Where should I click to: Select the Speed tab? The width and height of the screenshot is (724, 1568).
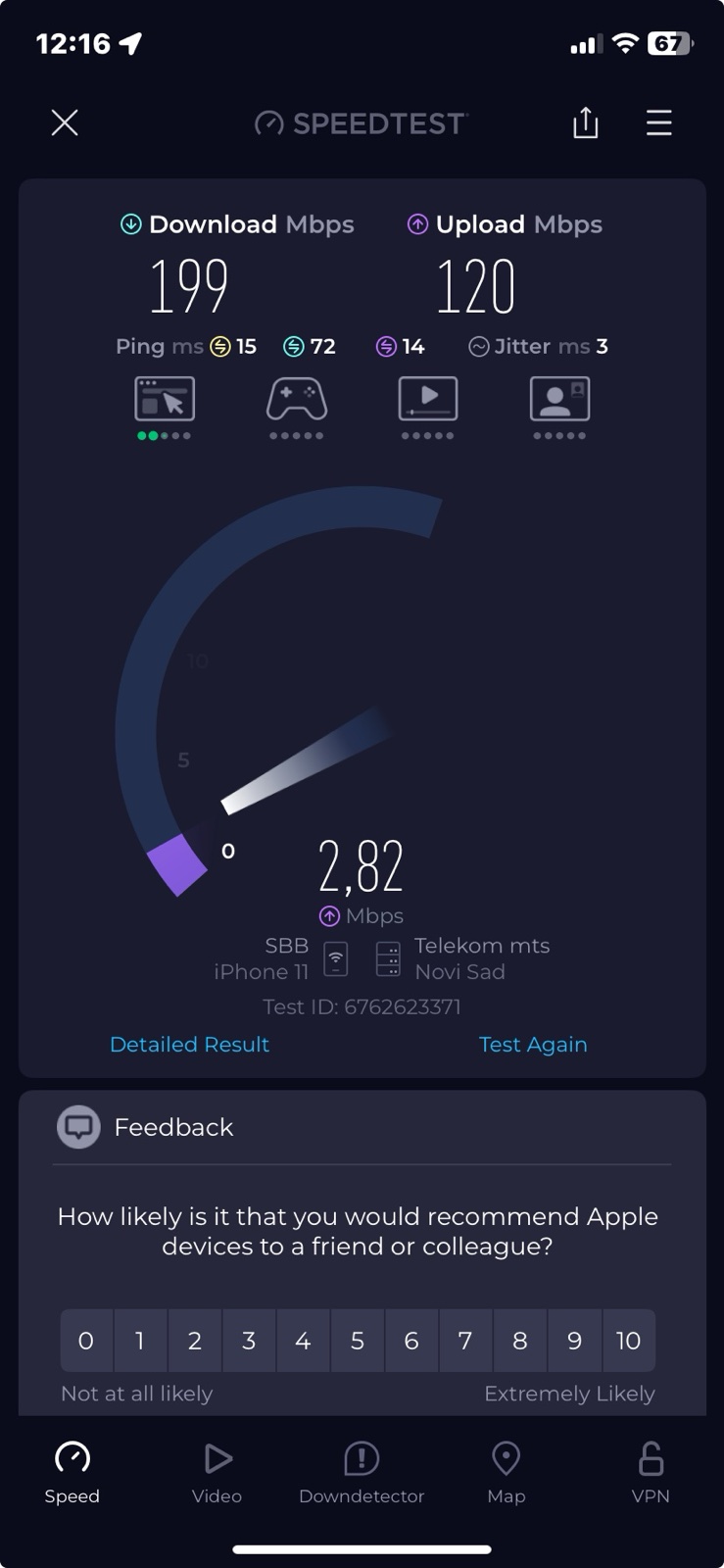(72, 1472)
